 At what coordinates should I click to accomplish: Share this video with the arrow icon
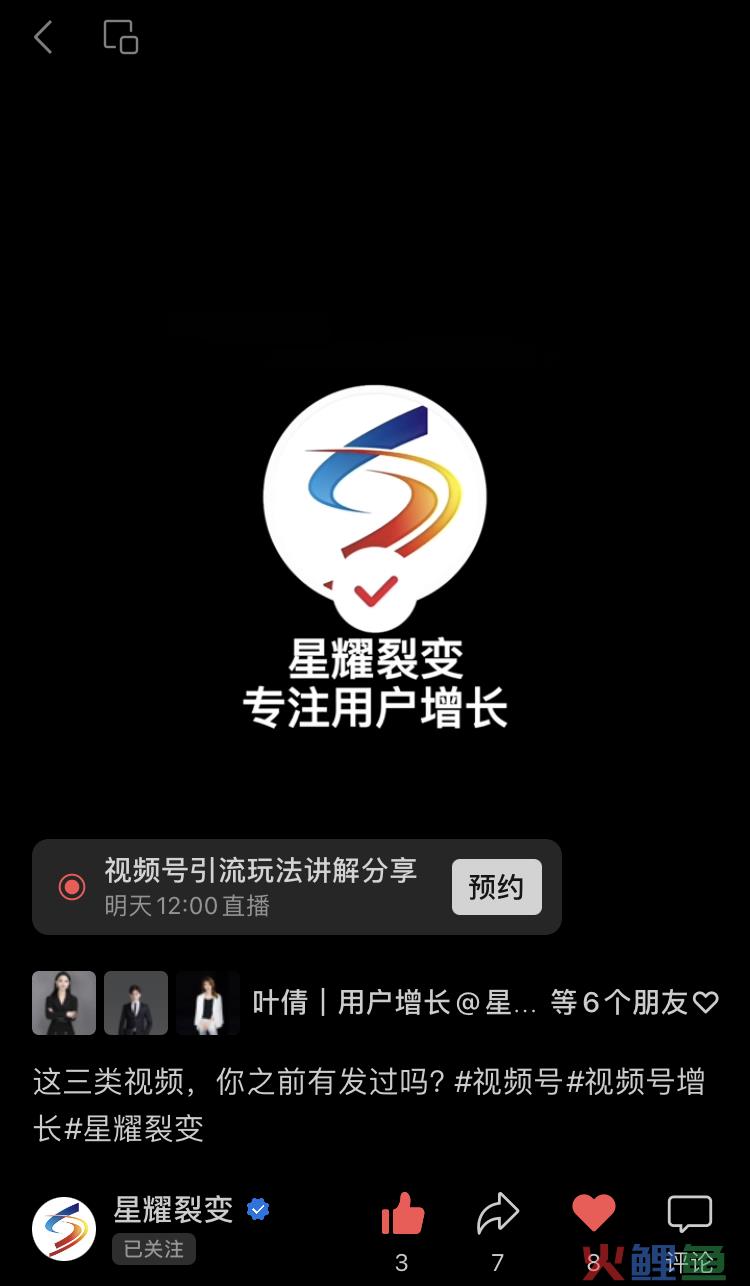(497, 1216)
